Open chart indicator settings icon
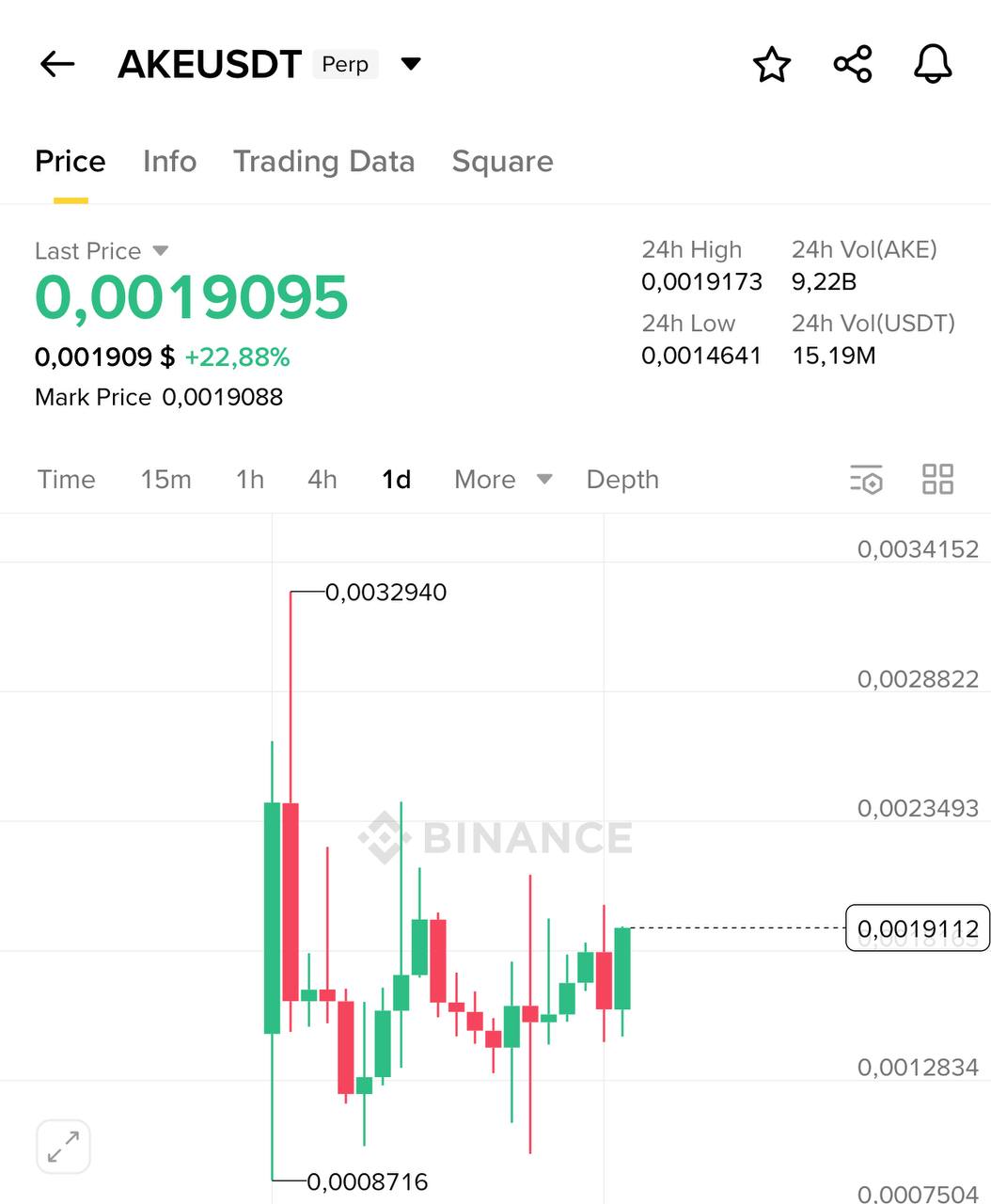The height and width of the screenshot is (1204, 991). (865, 480)
